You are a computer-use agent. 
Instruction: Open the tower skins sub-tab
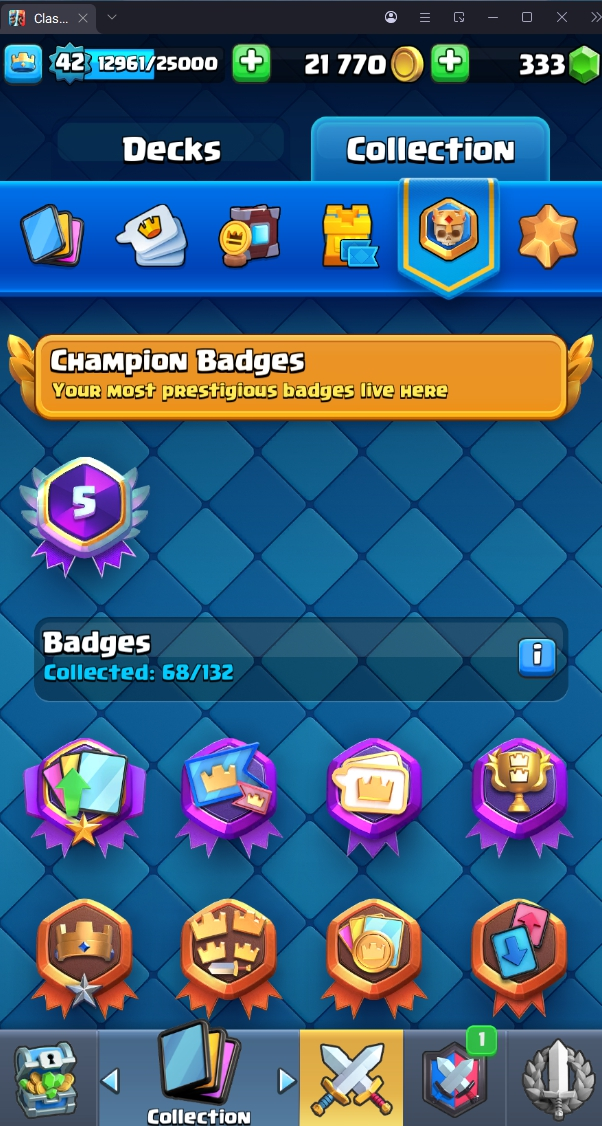[348, 237]
